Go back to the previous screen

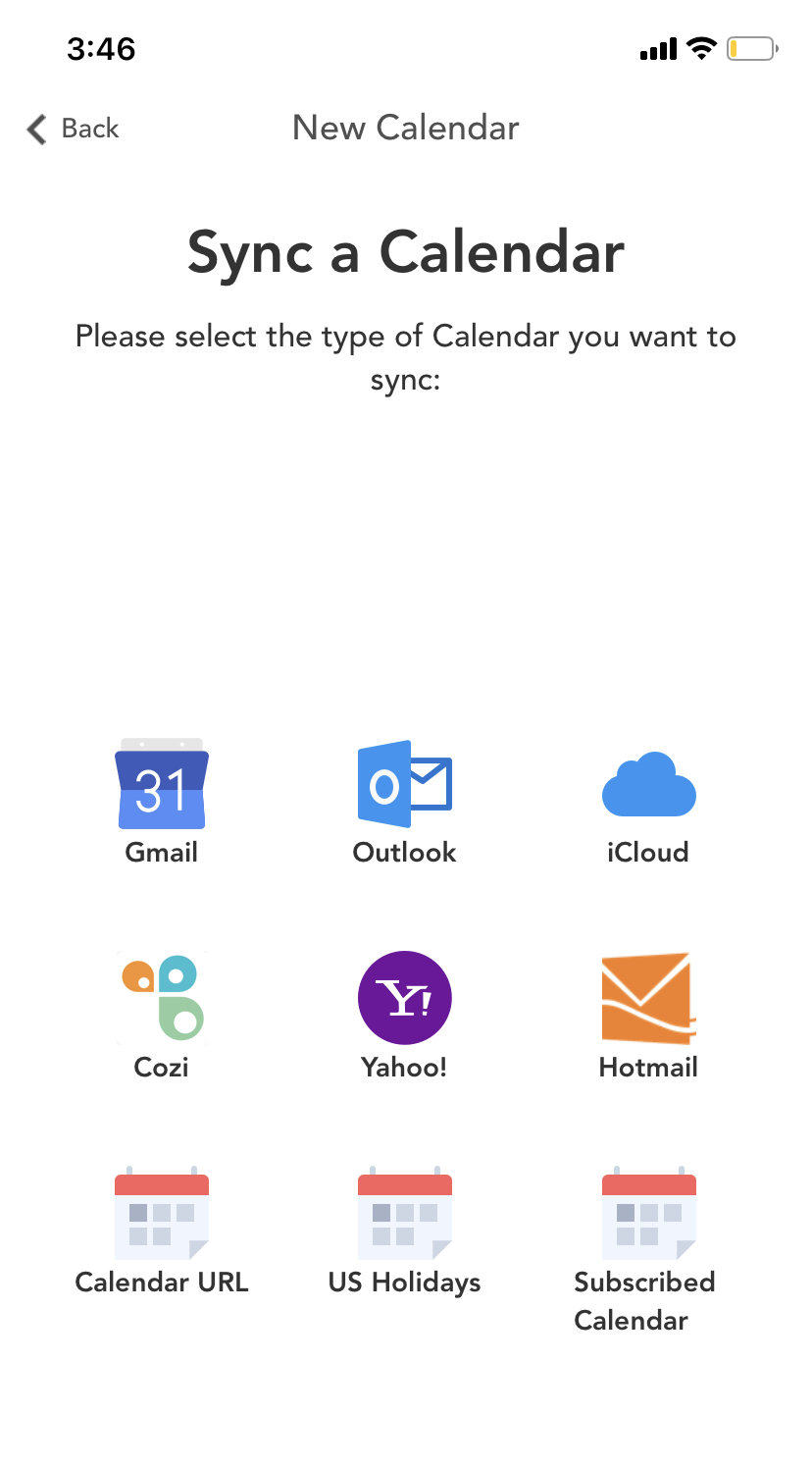click(x=74, y=129)
